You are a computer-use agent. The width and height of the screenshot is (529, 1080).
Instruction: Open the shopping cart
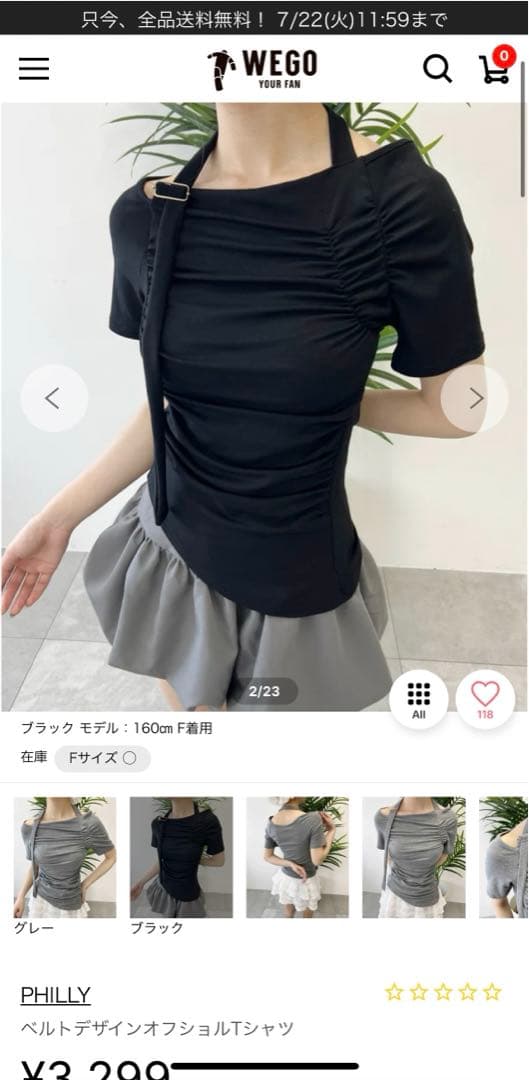[x=497, y=66]
